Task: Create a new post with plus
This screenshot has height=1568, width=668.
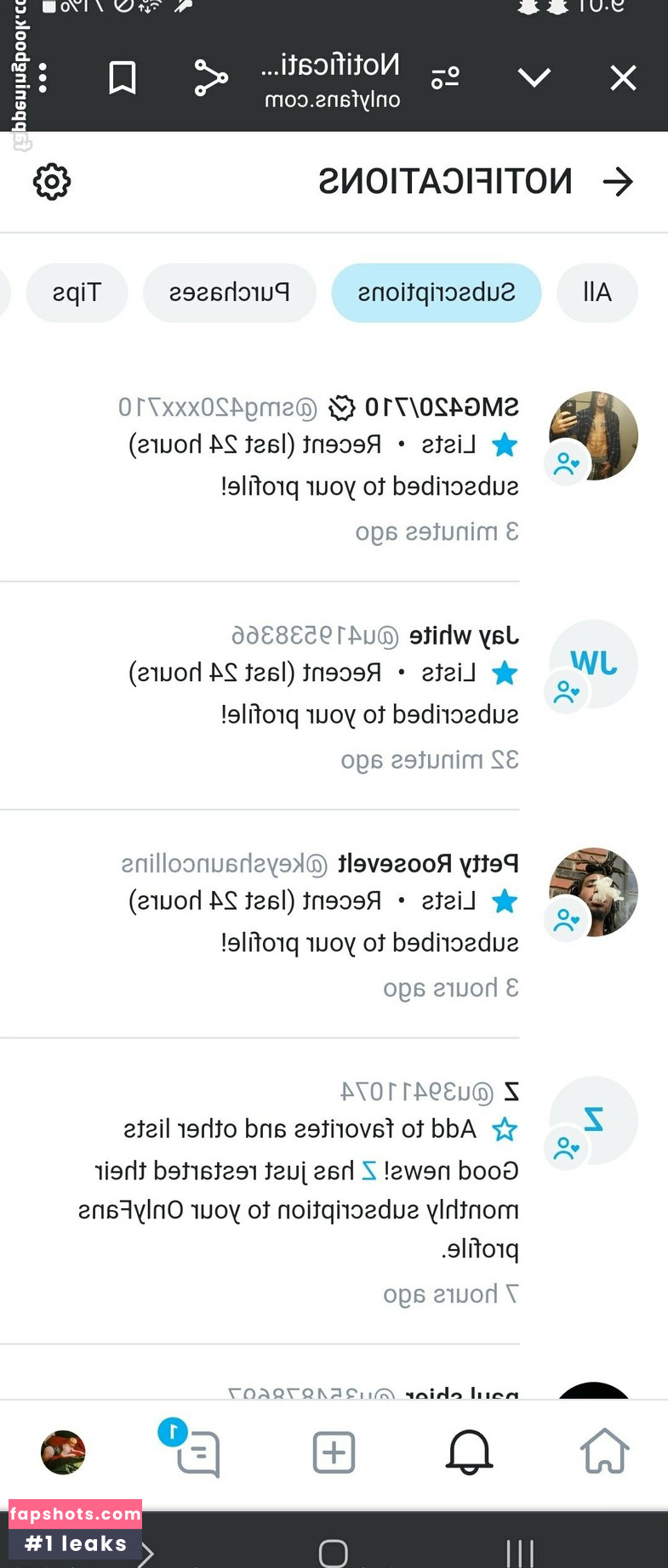Action: click(334, 1452)
